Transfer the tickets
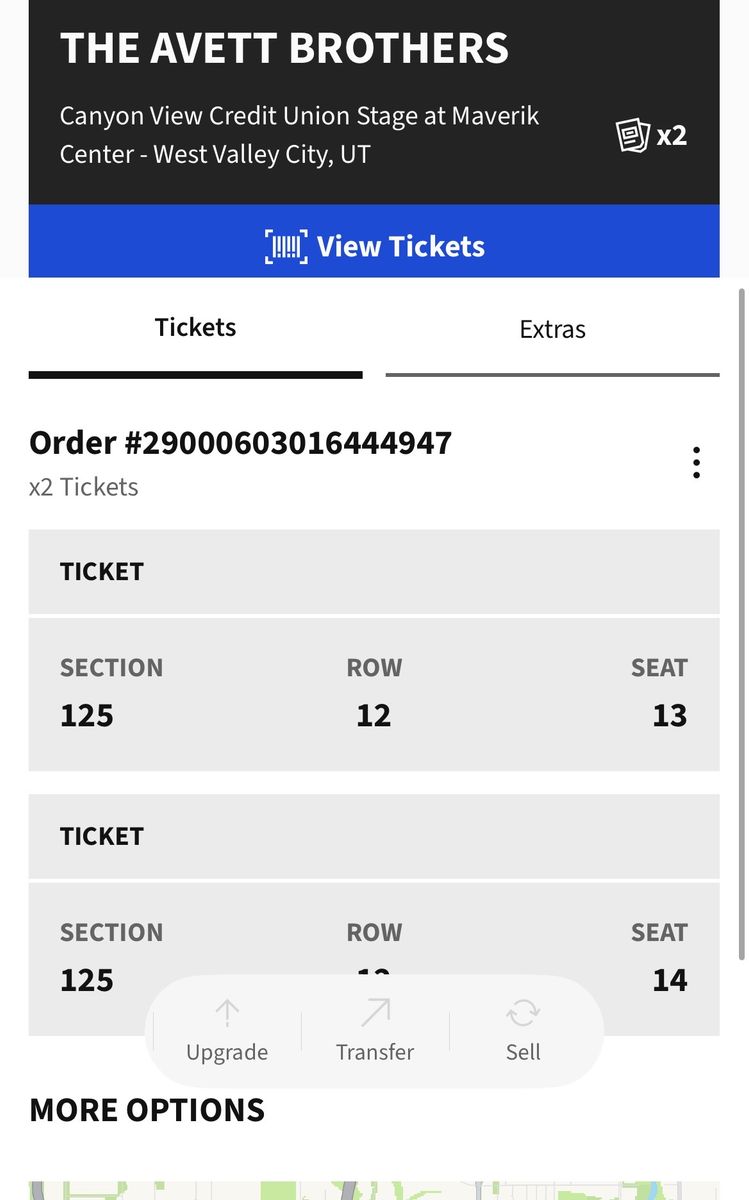Screen dimensions: 749x1200 375,1031
